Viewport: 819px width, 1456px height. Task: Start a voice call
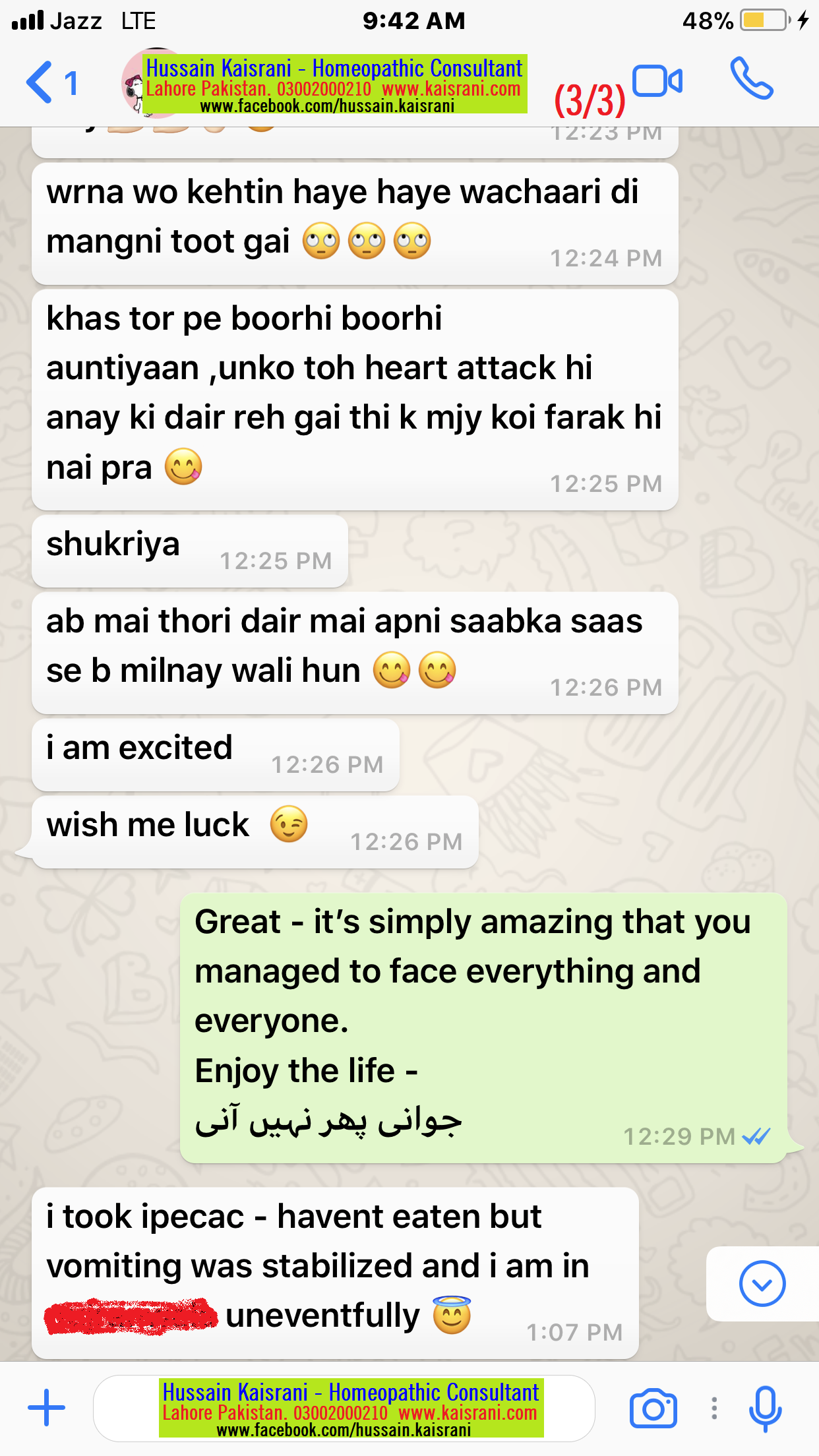(x=752, y=78)
